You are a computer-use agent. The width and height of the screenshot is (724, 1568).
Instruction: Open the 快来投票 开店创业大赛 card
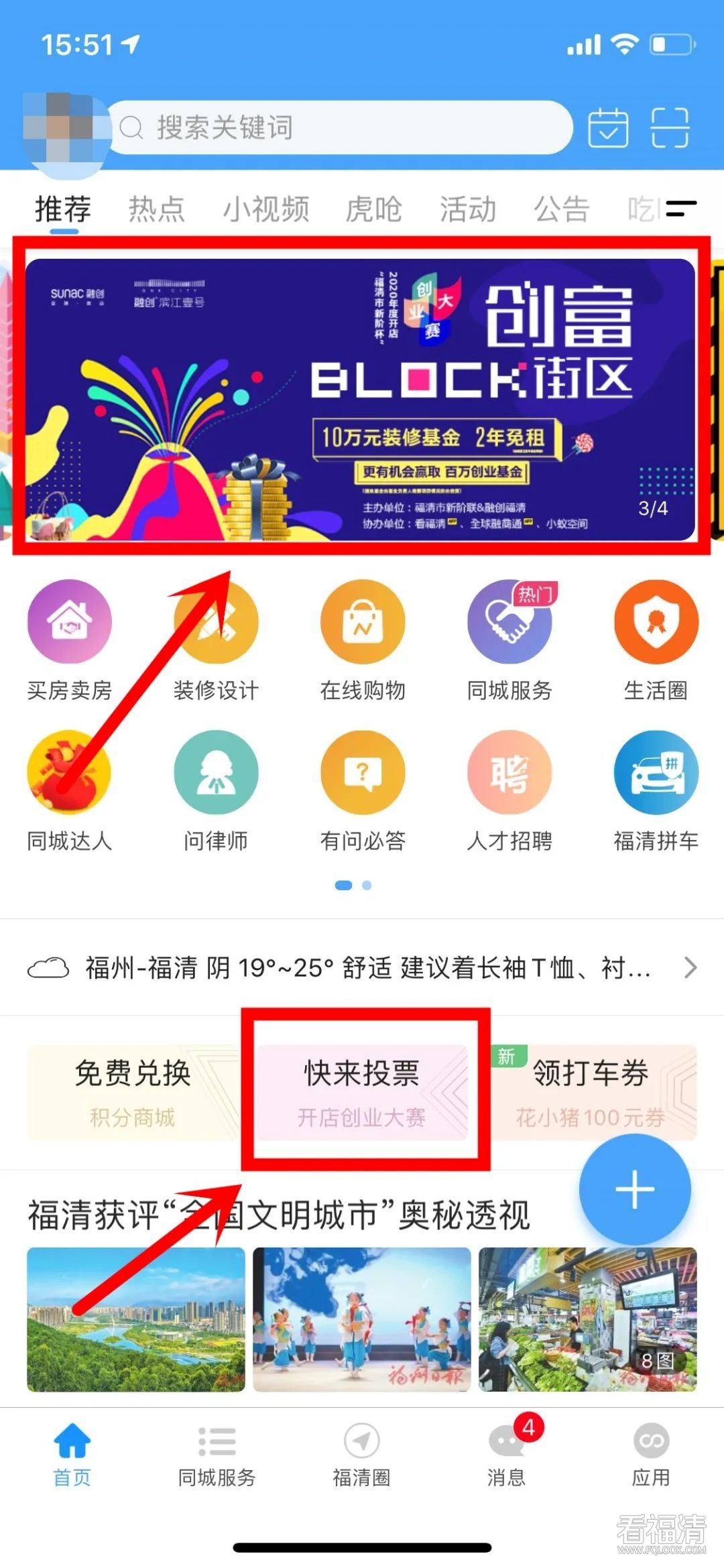pos(362,1092)
